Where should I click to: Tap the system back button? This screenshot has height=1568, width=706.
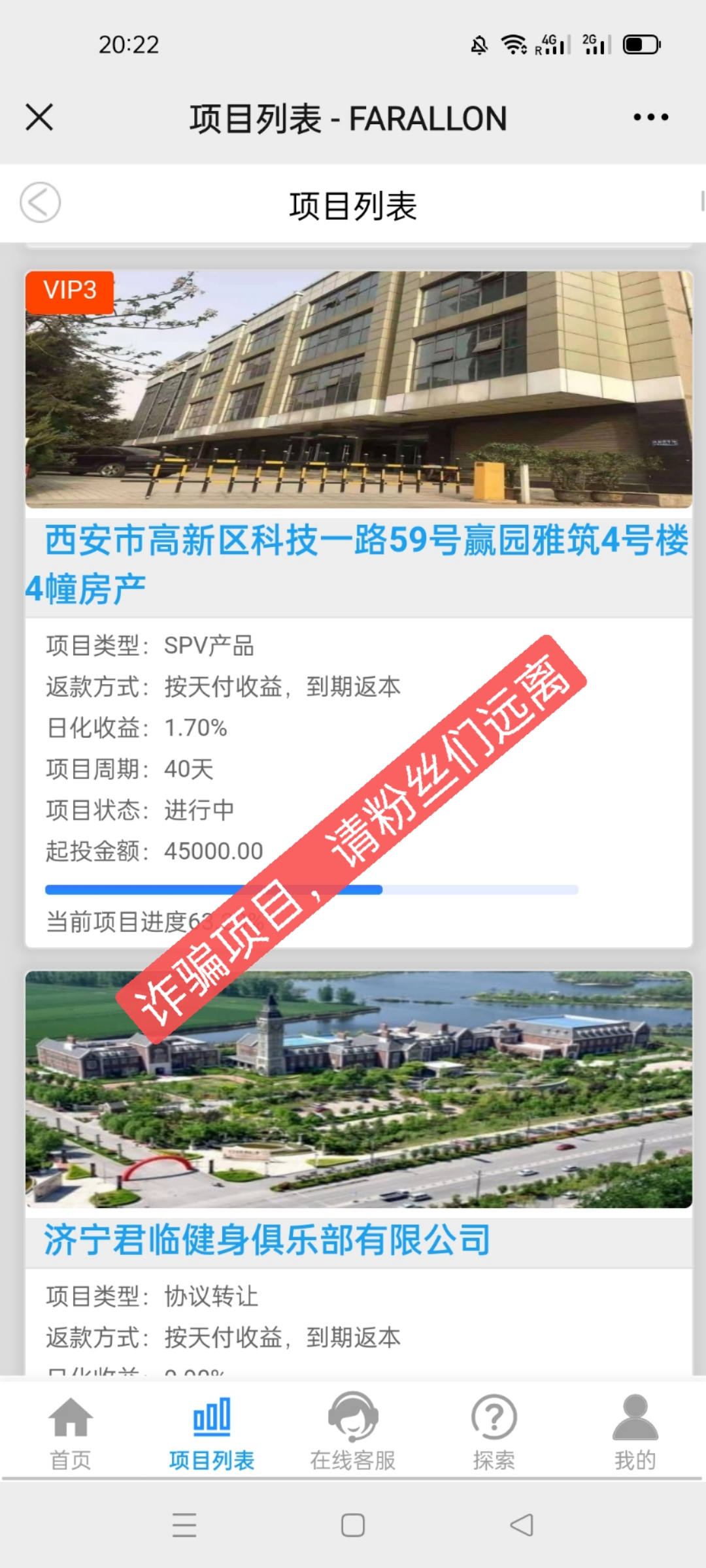522,1526
